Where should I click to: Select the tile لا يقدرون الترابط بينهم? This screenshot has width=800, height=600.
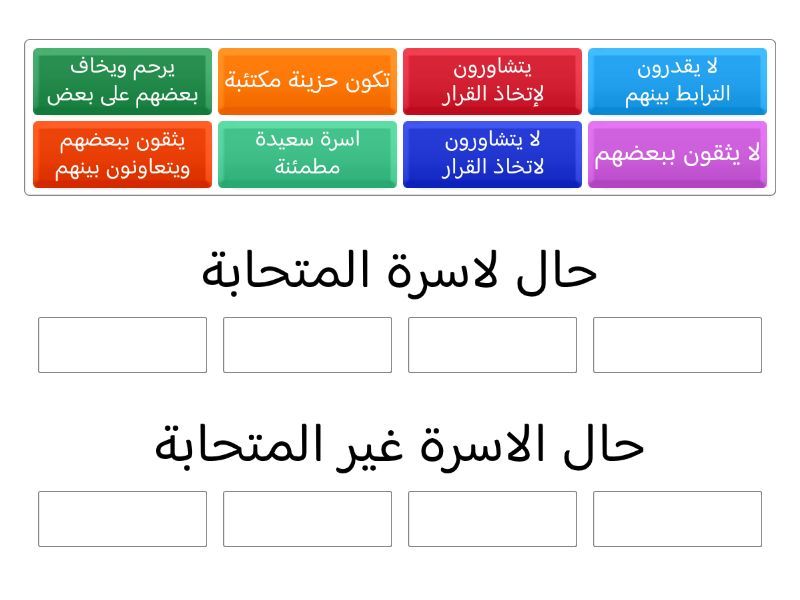(677, 82)
